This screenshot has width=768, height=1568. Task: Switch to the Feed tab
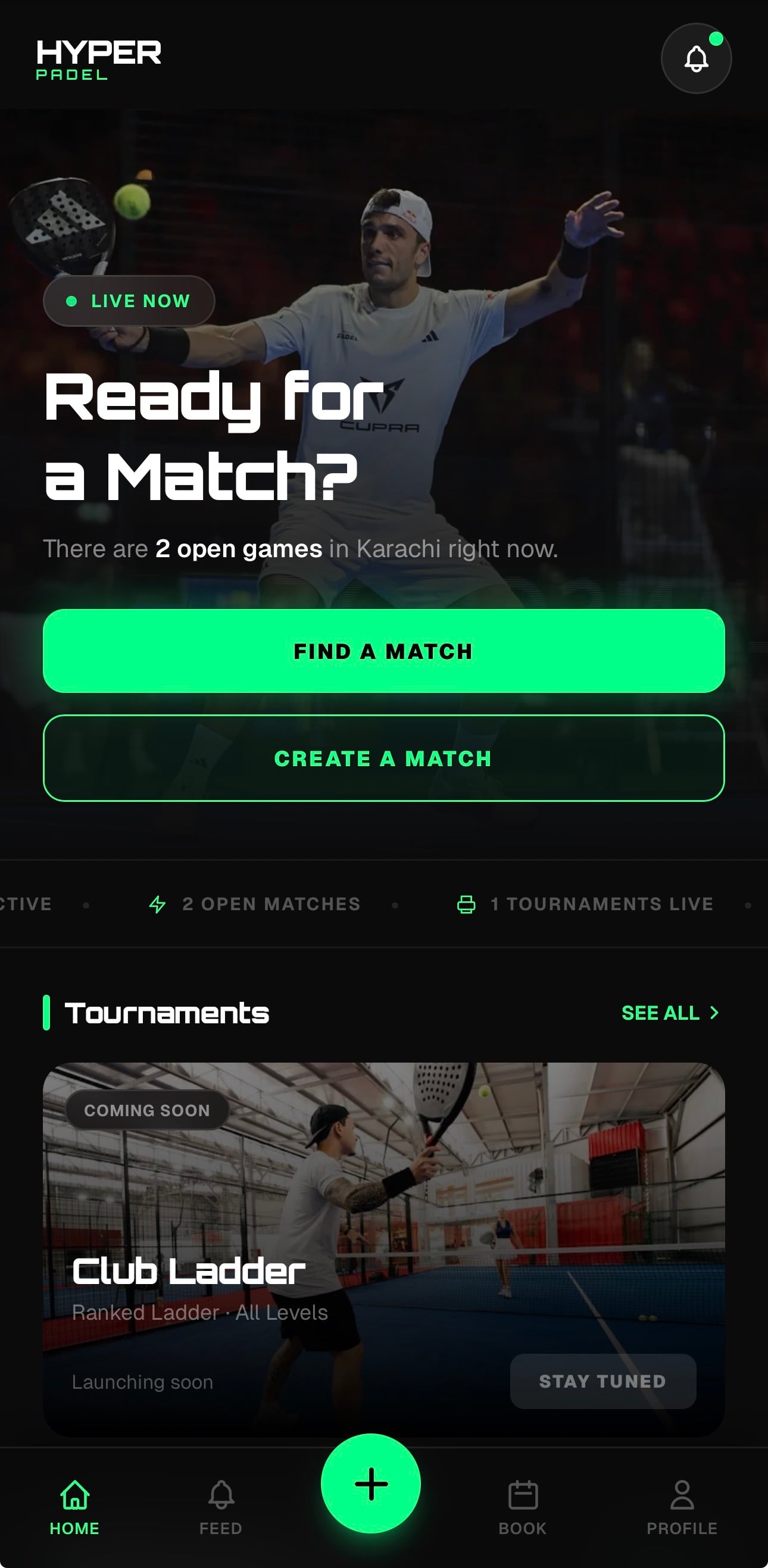[221, 1507]
